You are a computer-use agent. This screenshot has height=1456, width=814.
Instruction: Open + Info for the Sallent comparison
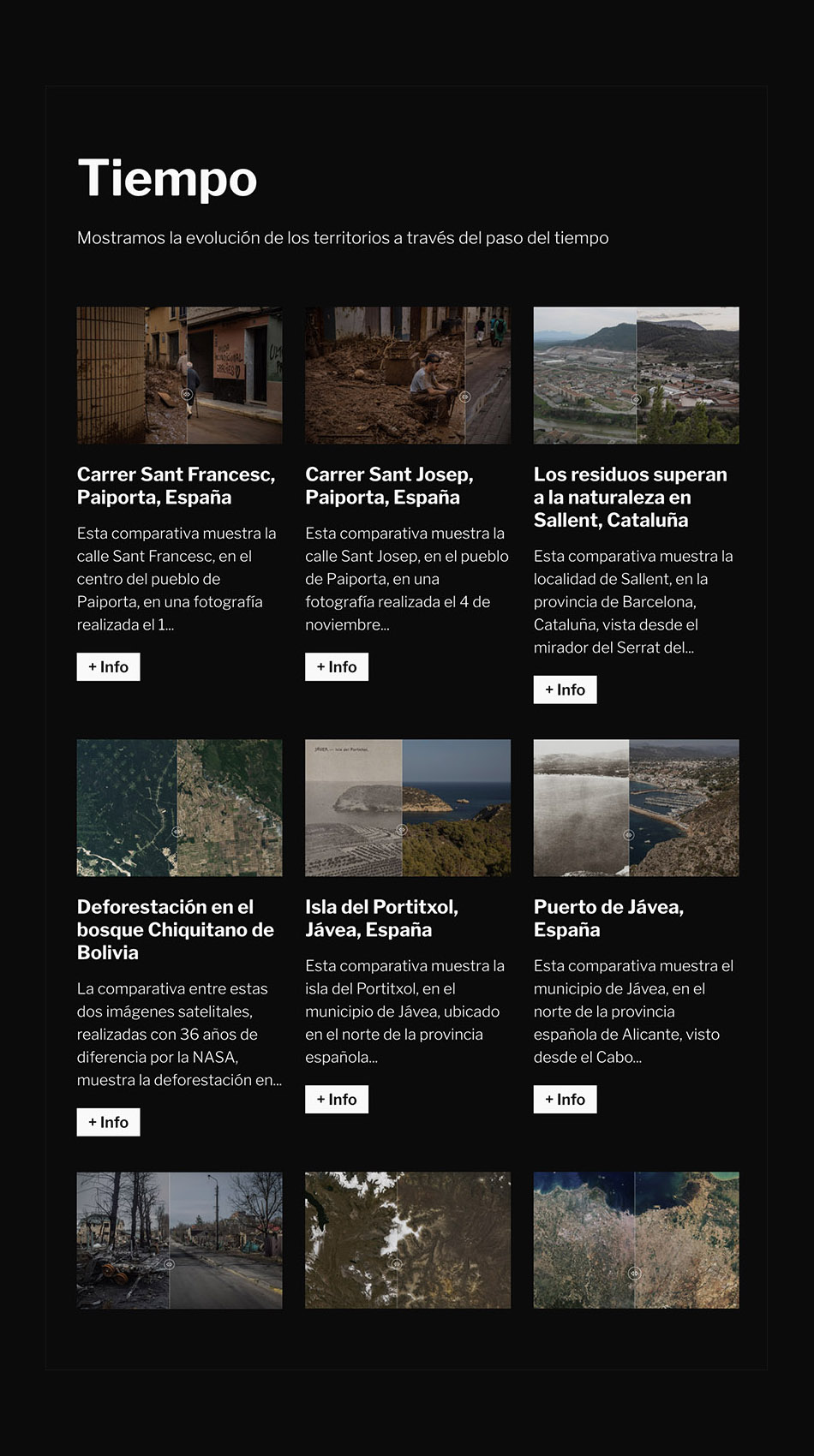pyautogui.click(x=565, y=690)
